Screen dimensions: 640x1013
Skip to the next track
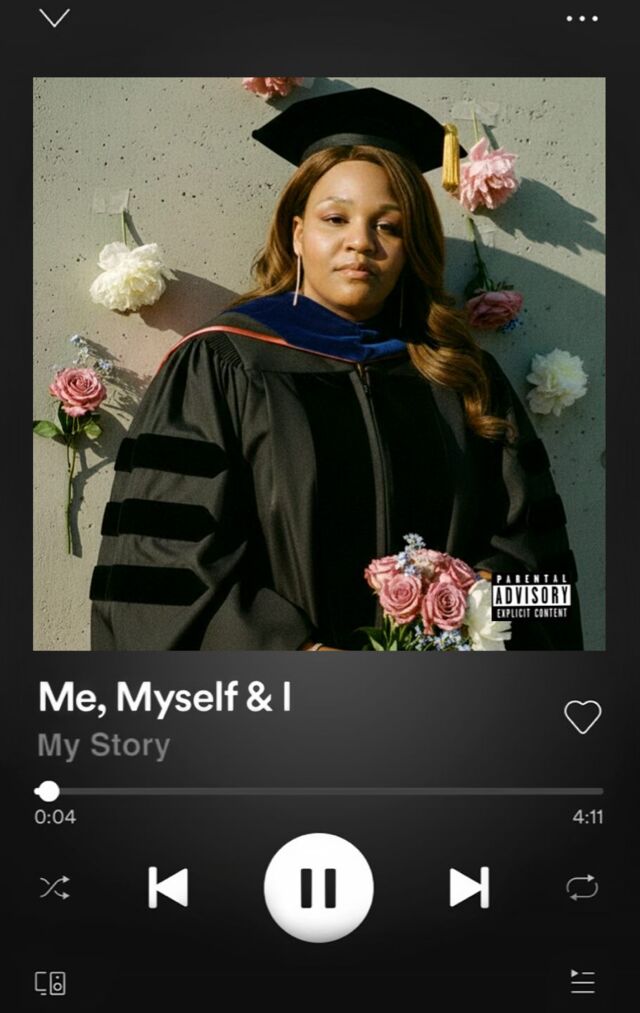[468, 887]
